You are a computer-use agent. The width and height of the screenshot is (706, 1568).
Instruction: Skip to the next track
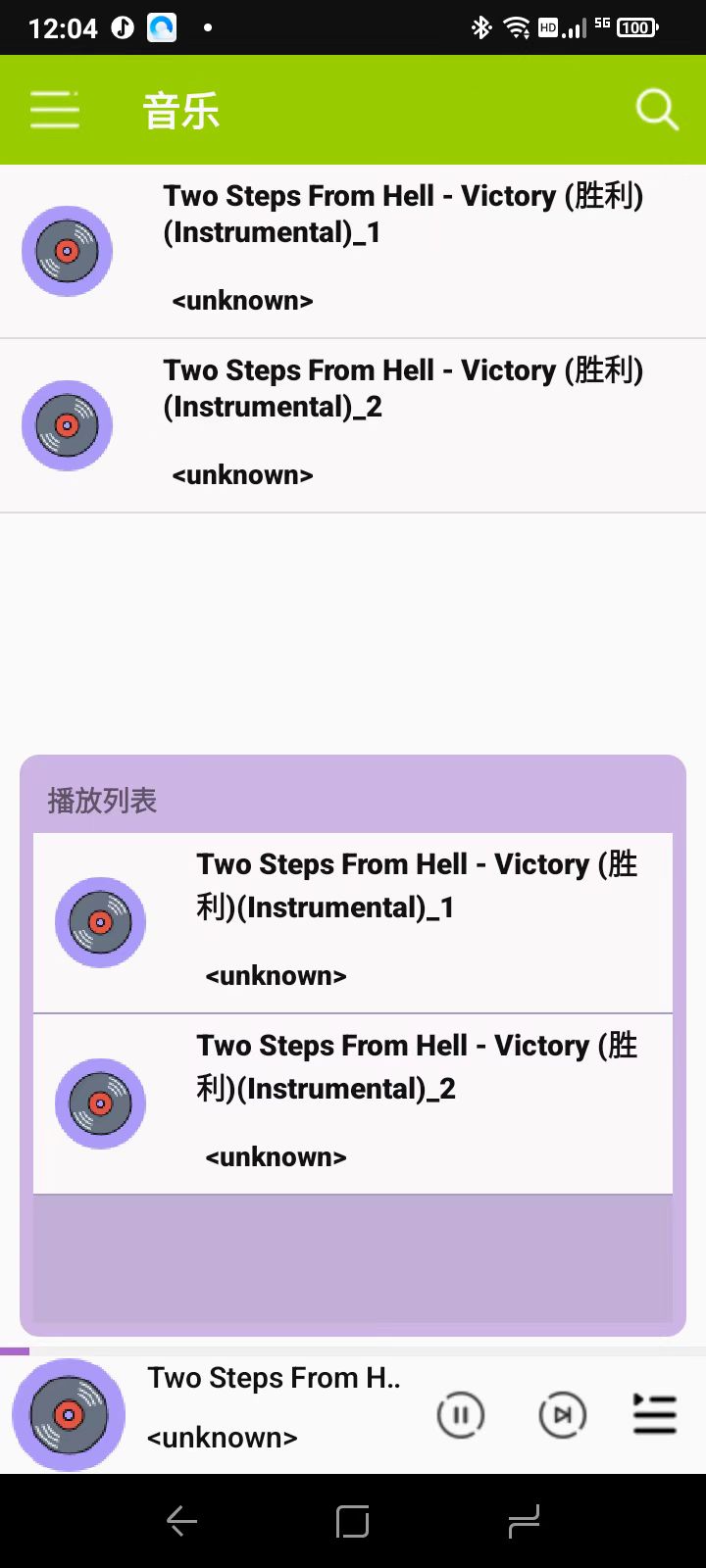point(563,1414)
